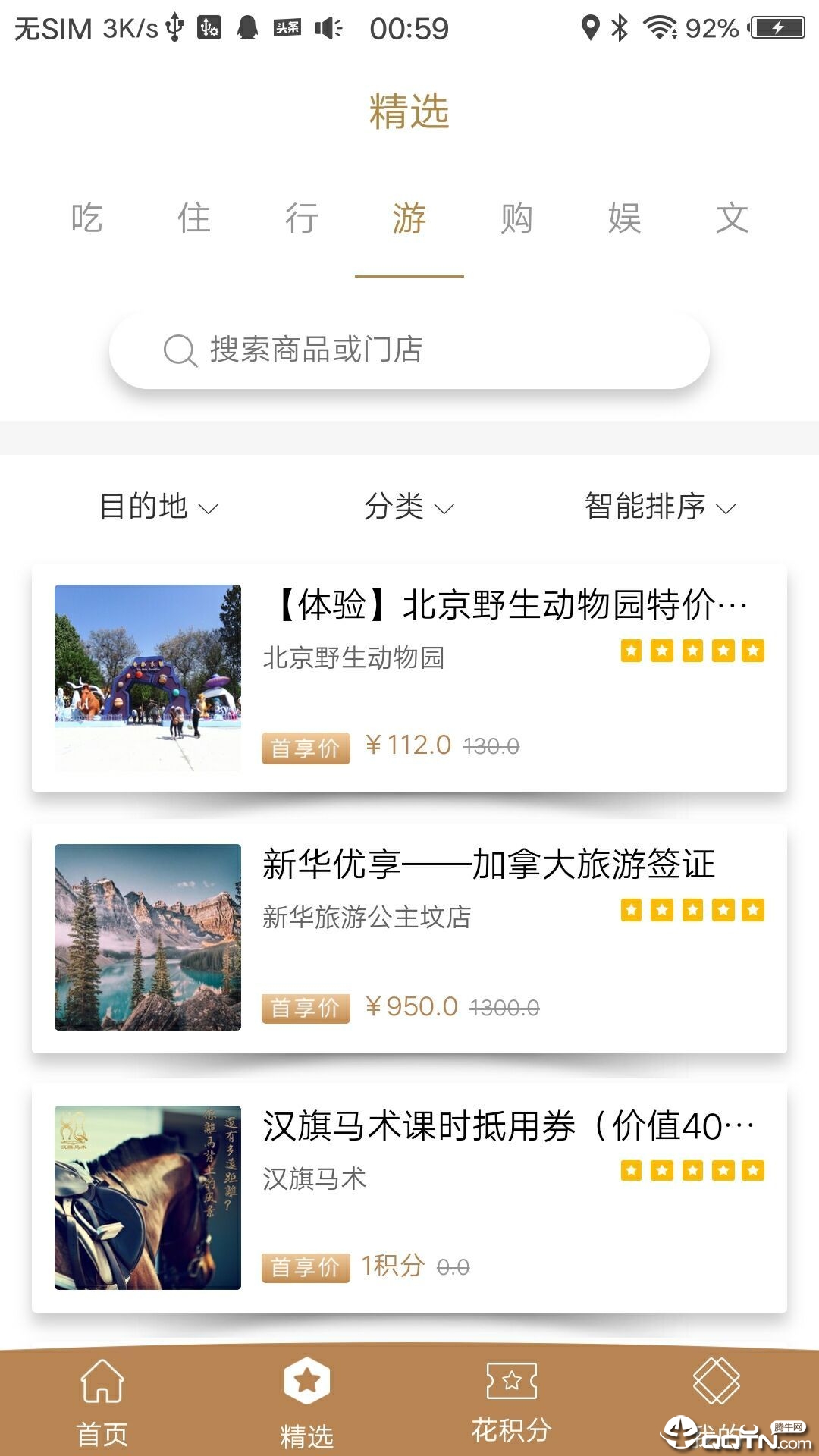Click the magnifier icon in the search bar
The height and width of the screenshot is (1456, 819).
point(179,350)
